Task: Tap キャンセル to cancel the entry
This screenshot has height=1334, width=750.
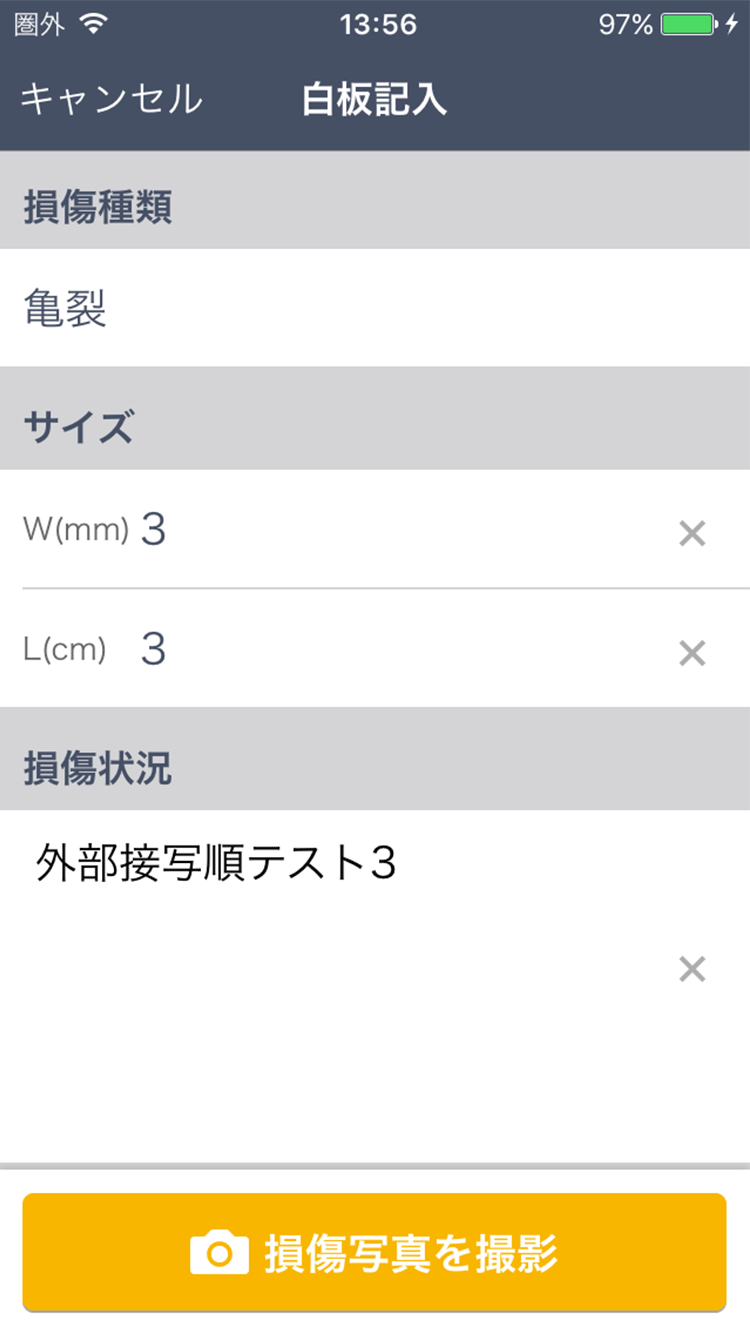Action: click(x=111, y=100)
